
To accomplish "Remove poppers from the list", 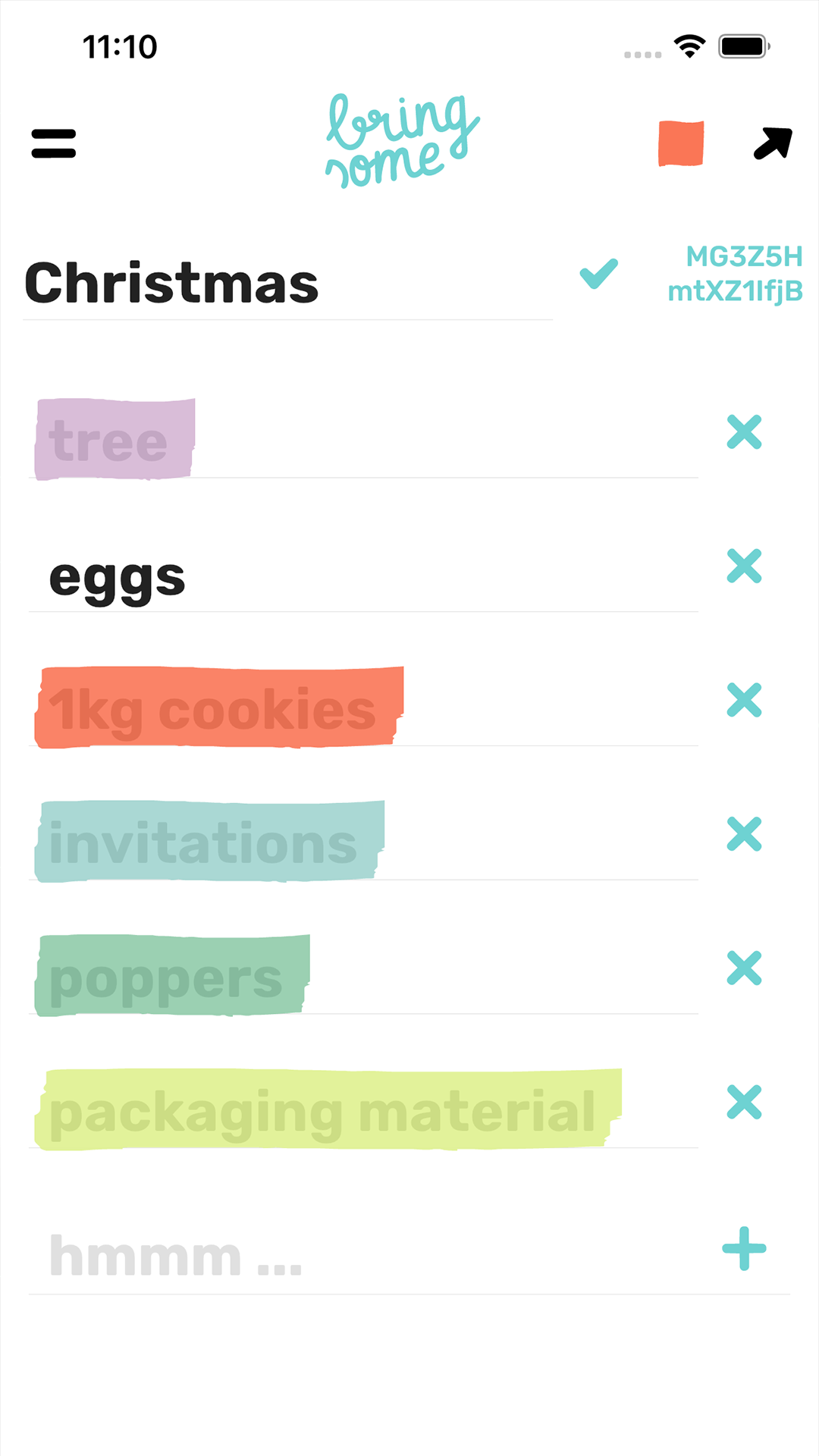I will click(744, 968).
